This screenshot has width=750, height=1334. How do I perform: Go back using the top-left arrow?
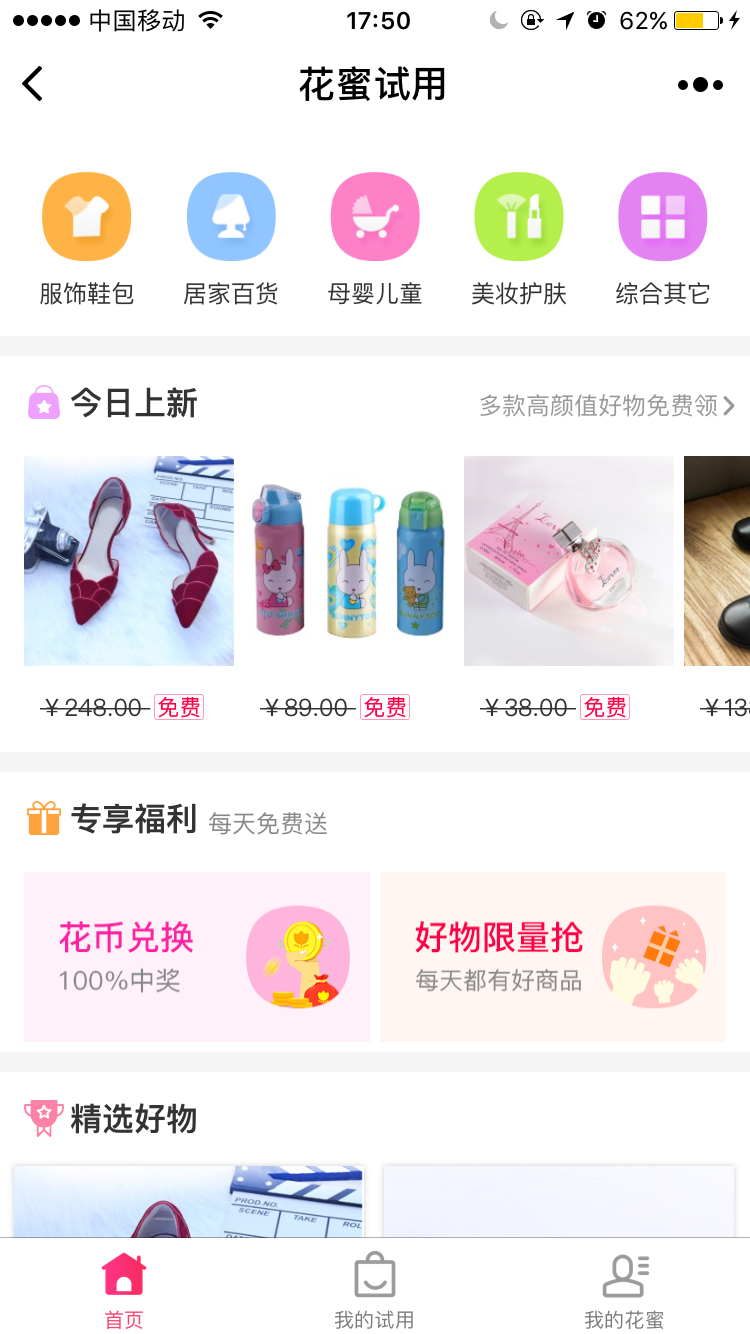33,84
